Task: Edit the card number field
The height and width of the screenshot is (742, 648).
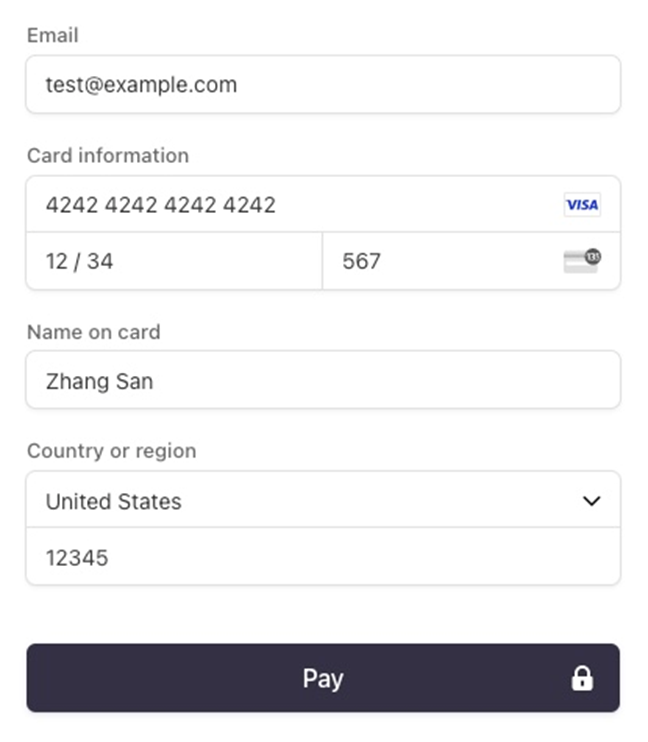Action: (300, 205)
